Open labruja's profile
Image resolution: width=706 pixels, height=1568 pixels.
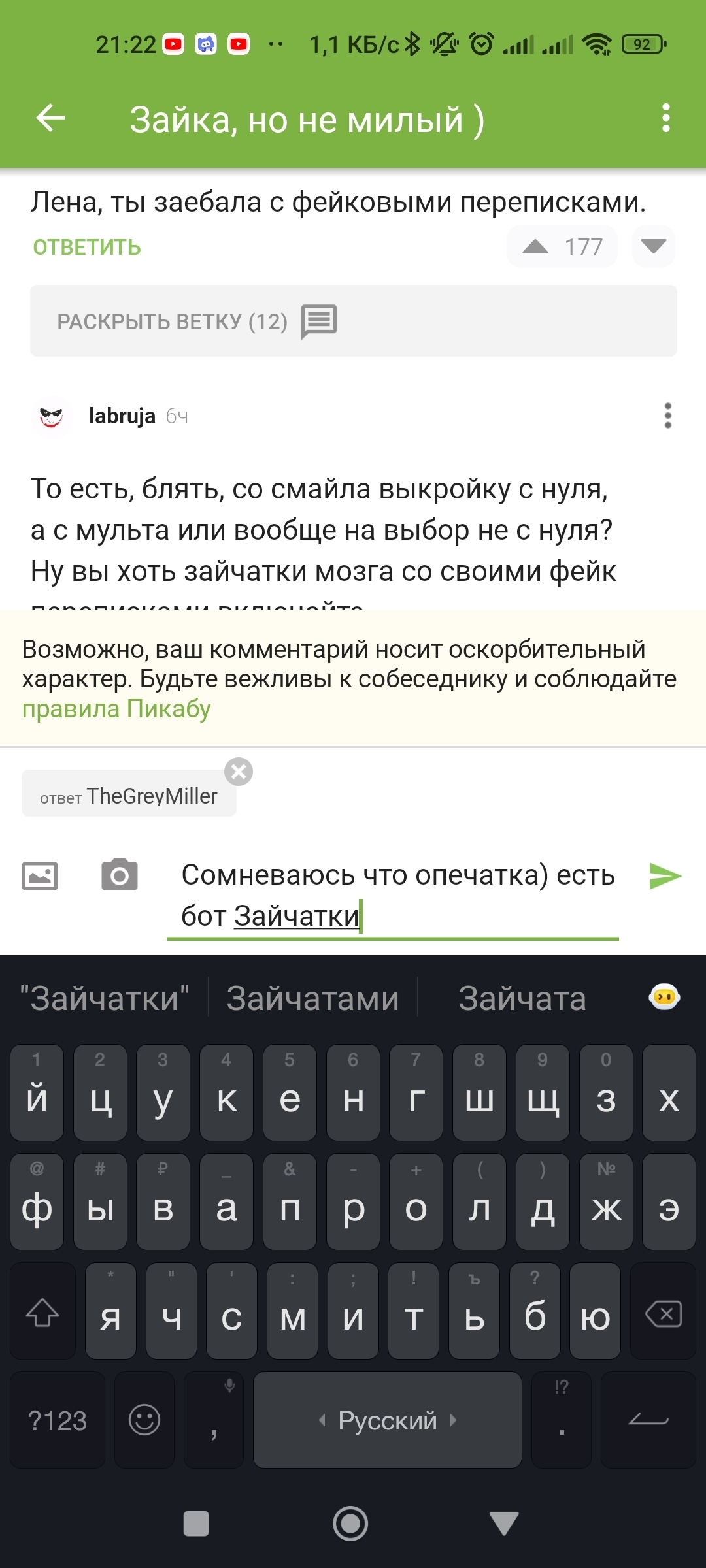pyautogui.click(x=122, y=416)
